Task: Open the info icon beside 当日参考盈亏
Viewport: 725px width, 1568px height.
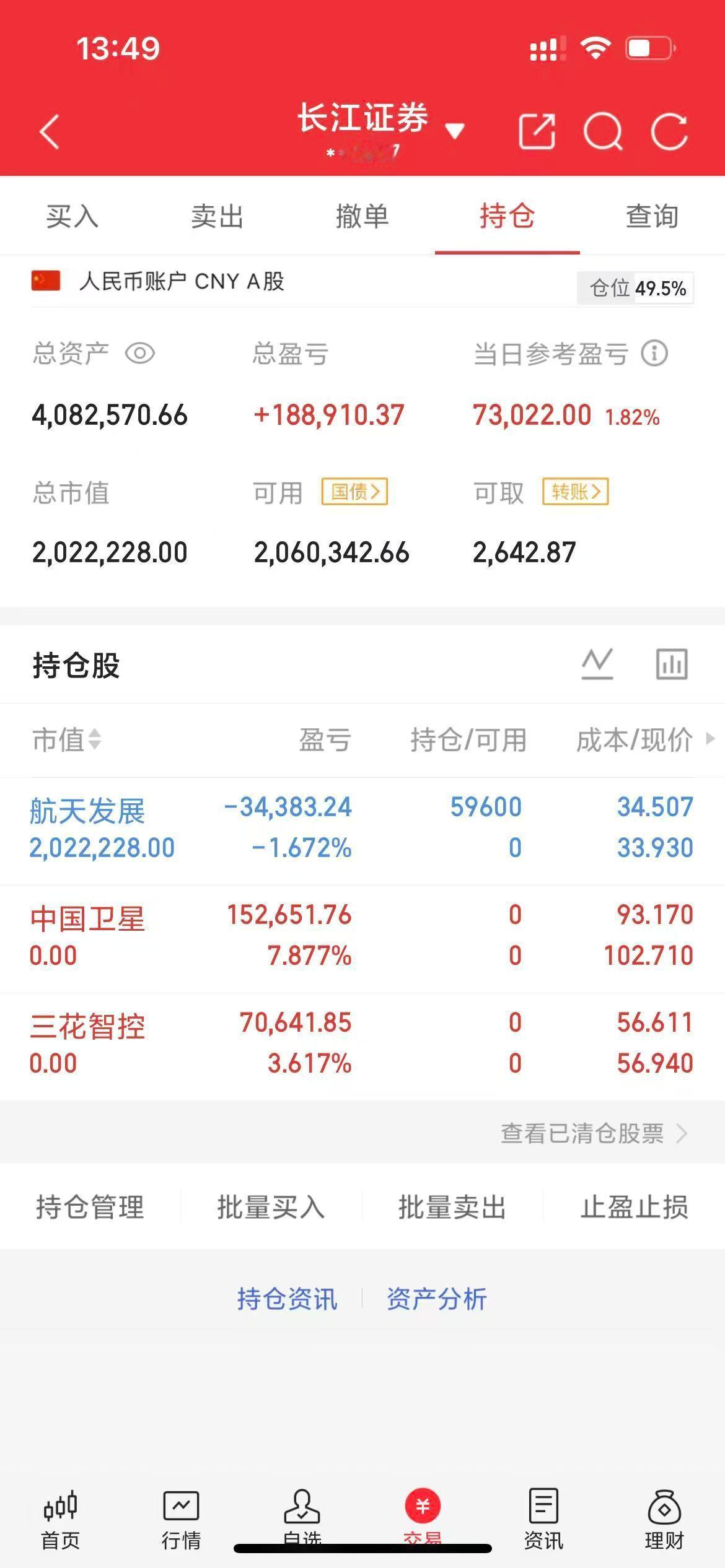Action: click(x=654, y=354)
